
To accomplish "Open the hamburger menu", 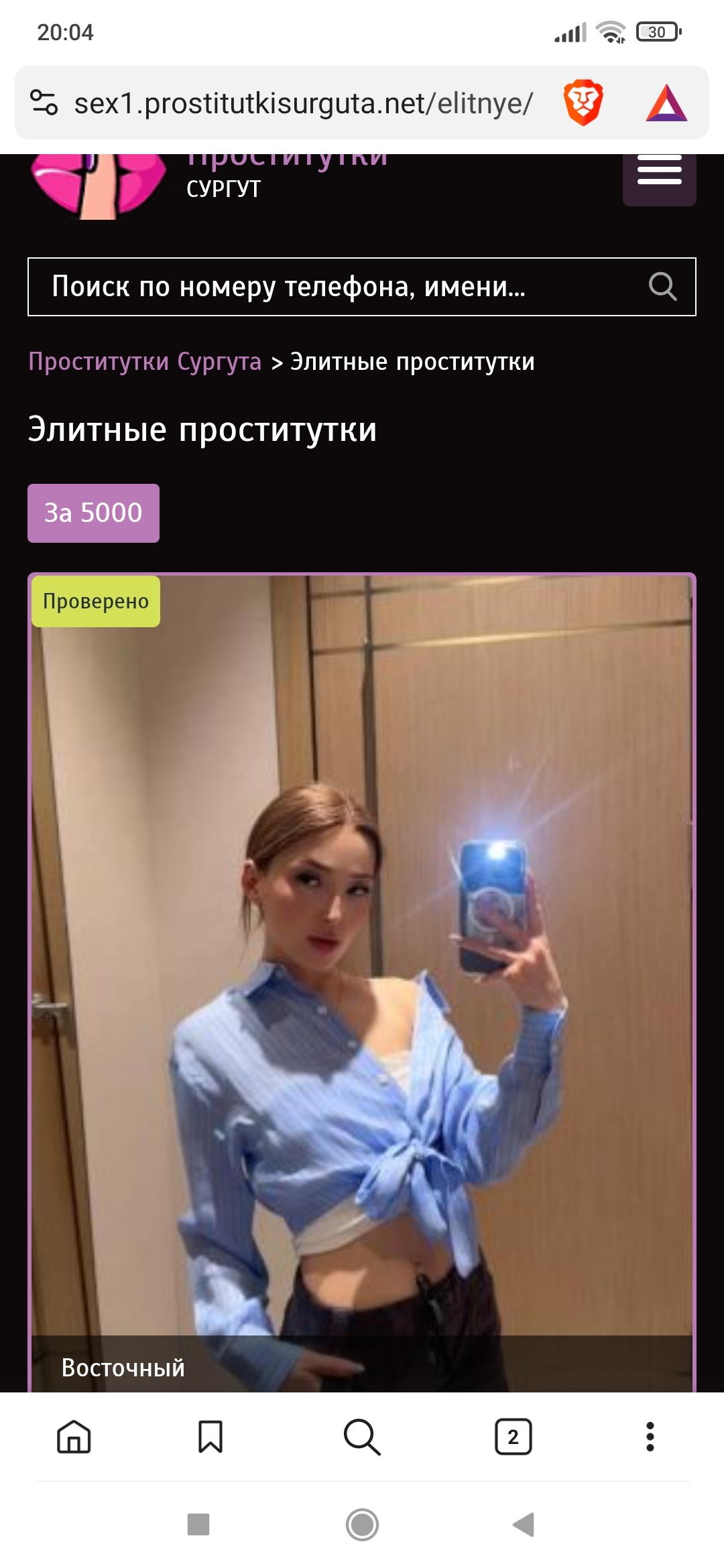I will click(x=659, y=172).
